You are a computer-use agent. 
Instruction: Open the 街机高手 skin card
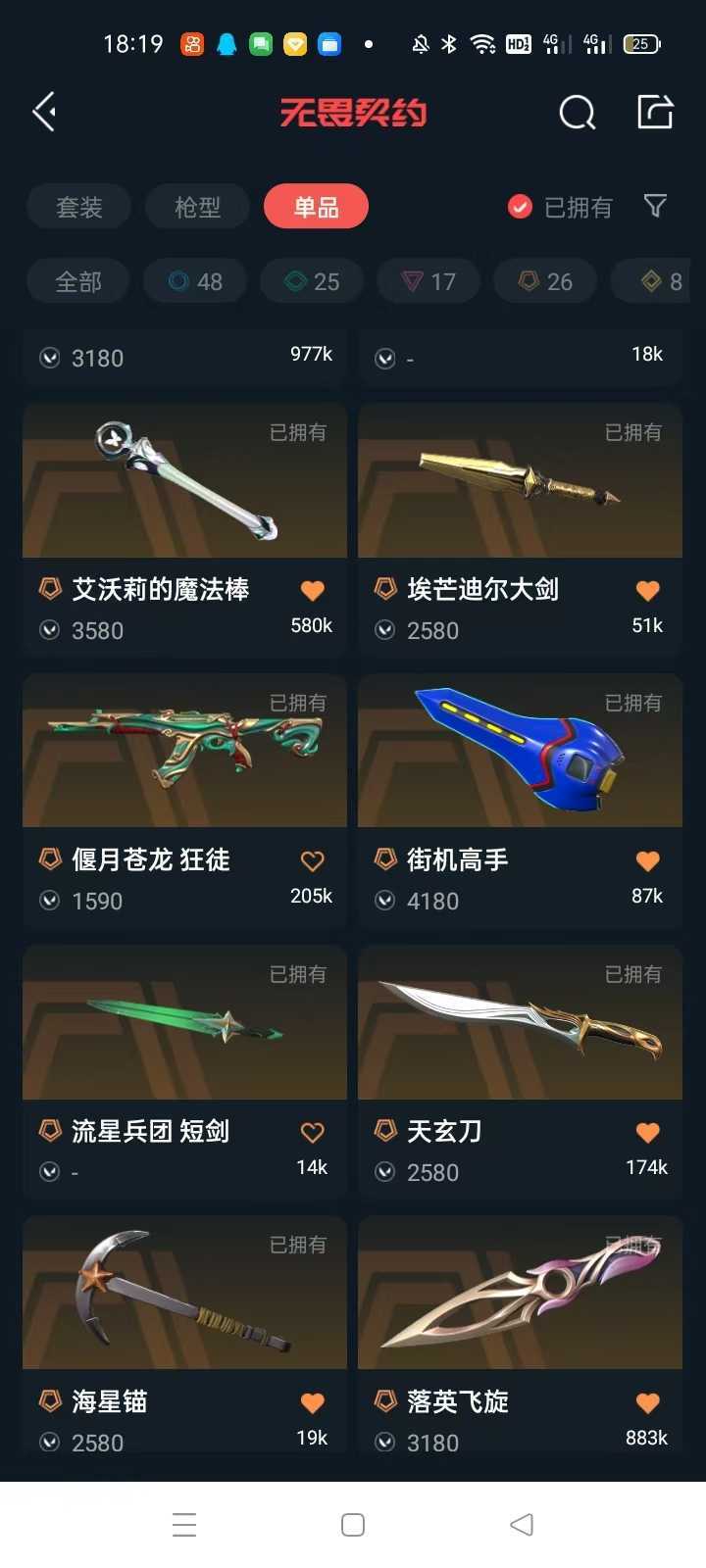[520, 799]
